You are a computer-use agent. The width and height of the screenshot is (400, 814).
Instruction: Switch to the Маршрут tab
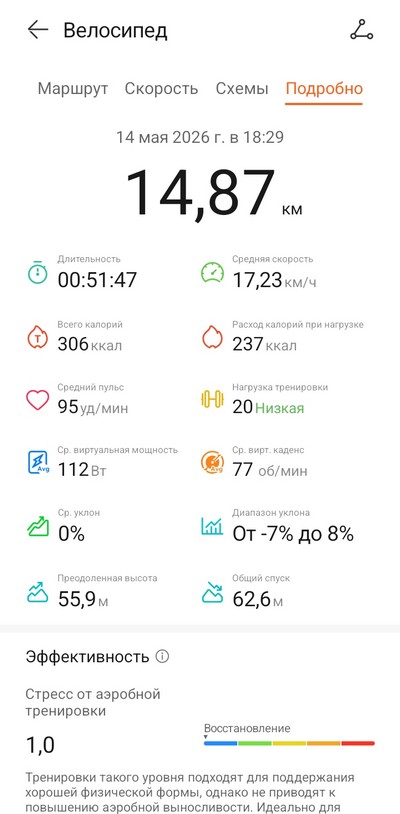click(73, 88)
